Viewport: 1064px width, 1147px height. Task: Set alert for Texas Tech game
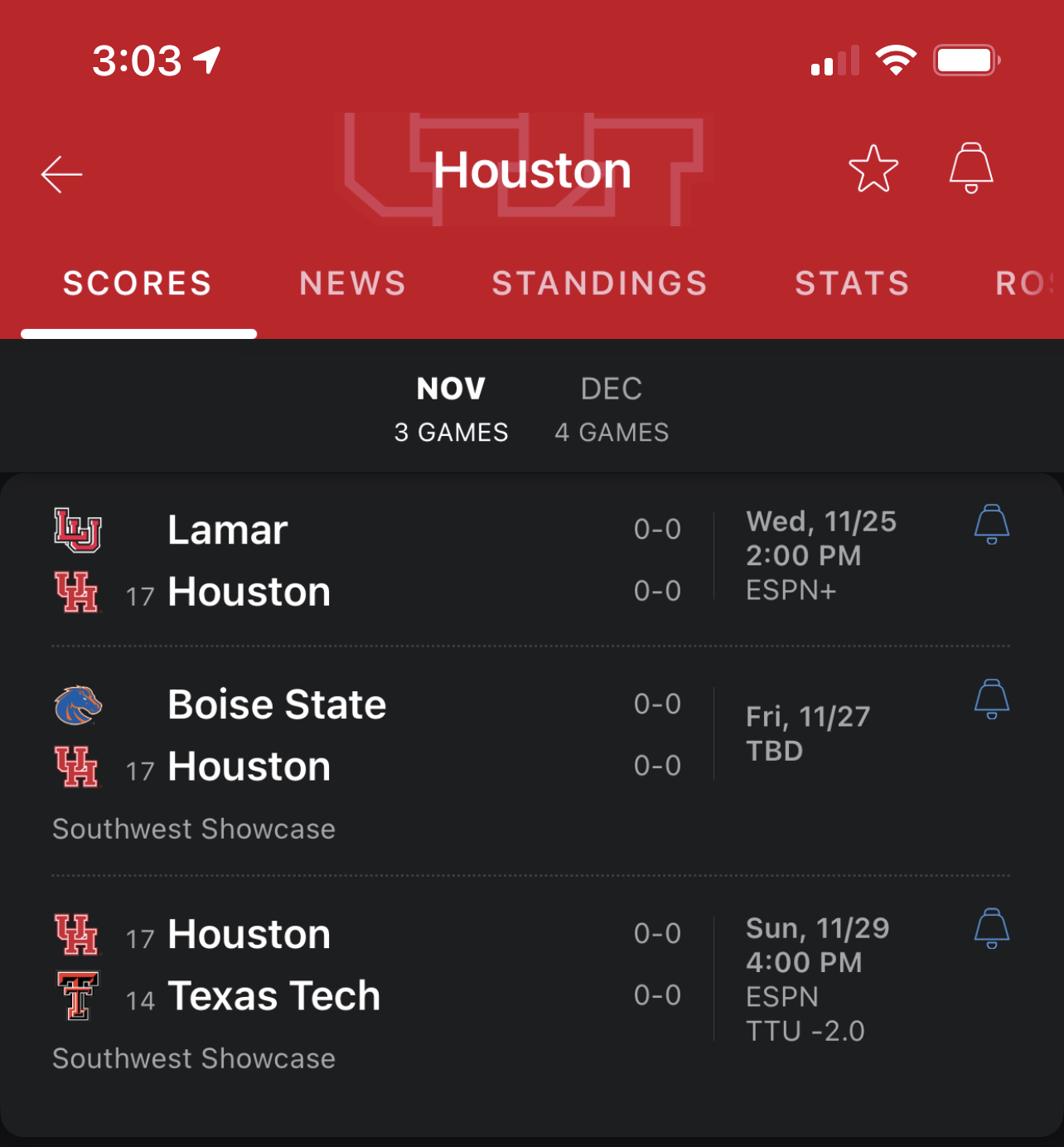pos(991,928)
